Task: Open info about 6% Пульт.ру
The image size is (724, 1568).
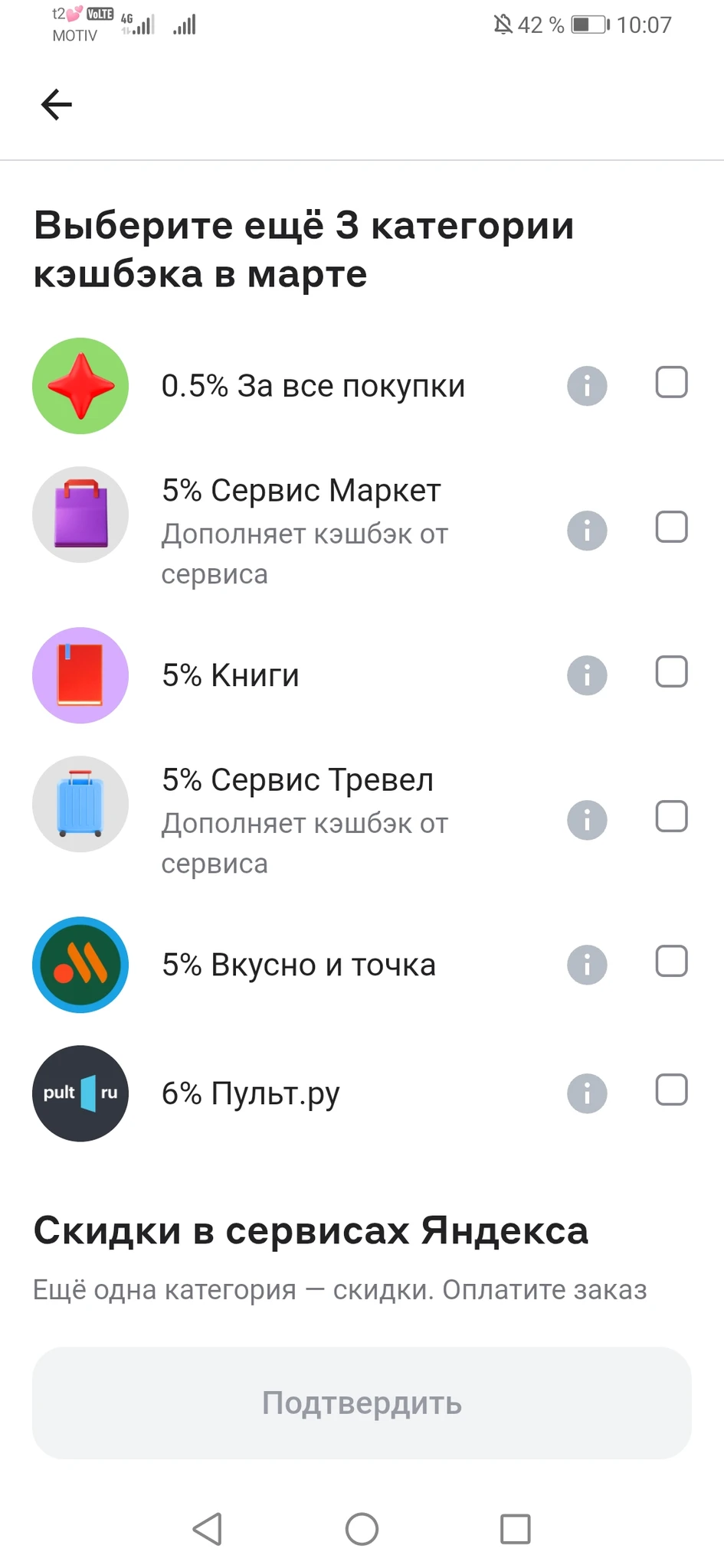Action: click(x=587, y=1093)
